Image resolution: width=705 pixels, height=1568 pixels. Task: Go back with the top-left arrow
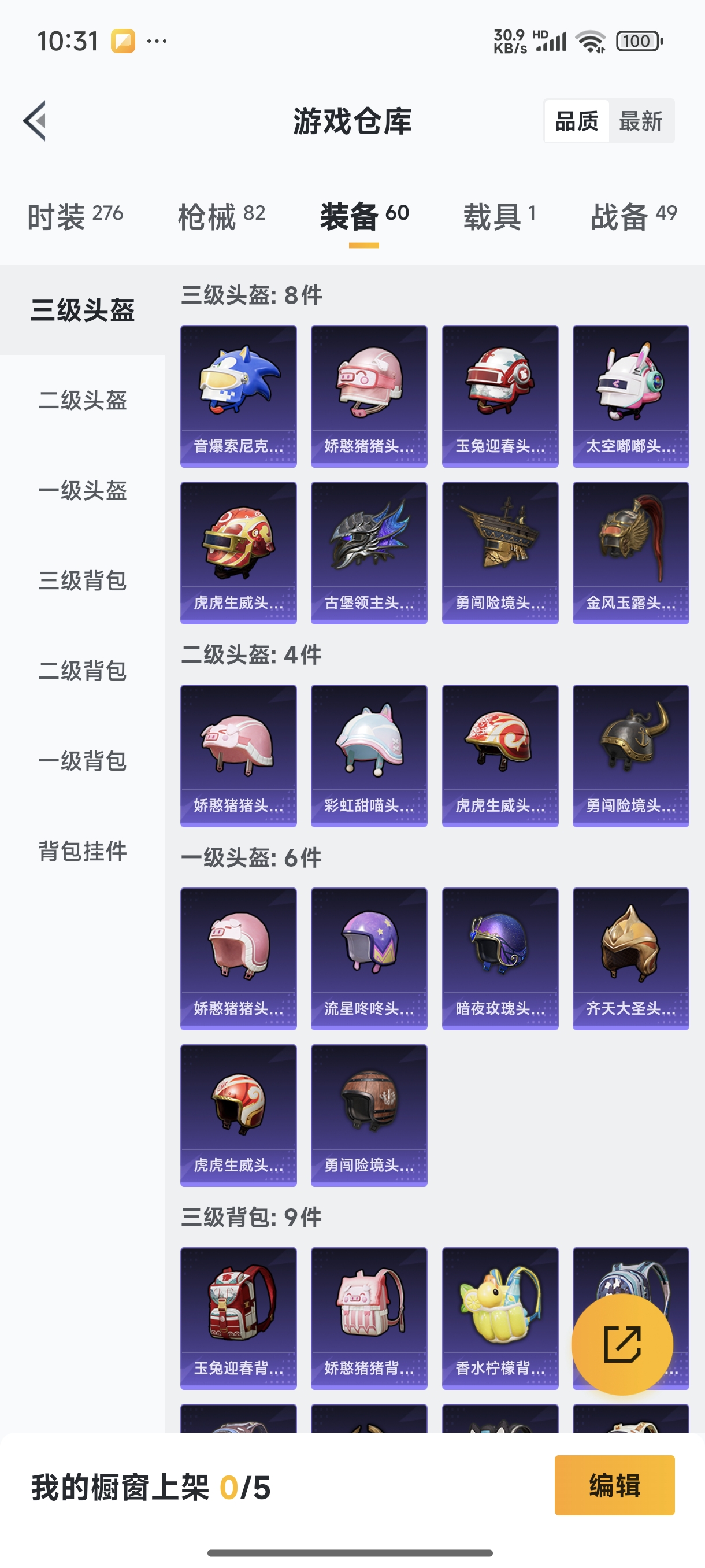coord(35,120)
